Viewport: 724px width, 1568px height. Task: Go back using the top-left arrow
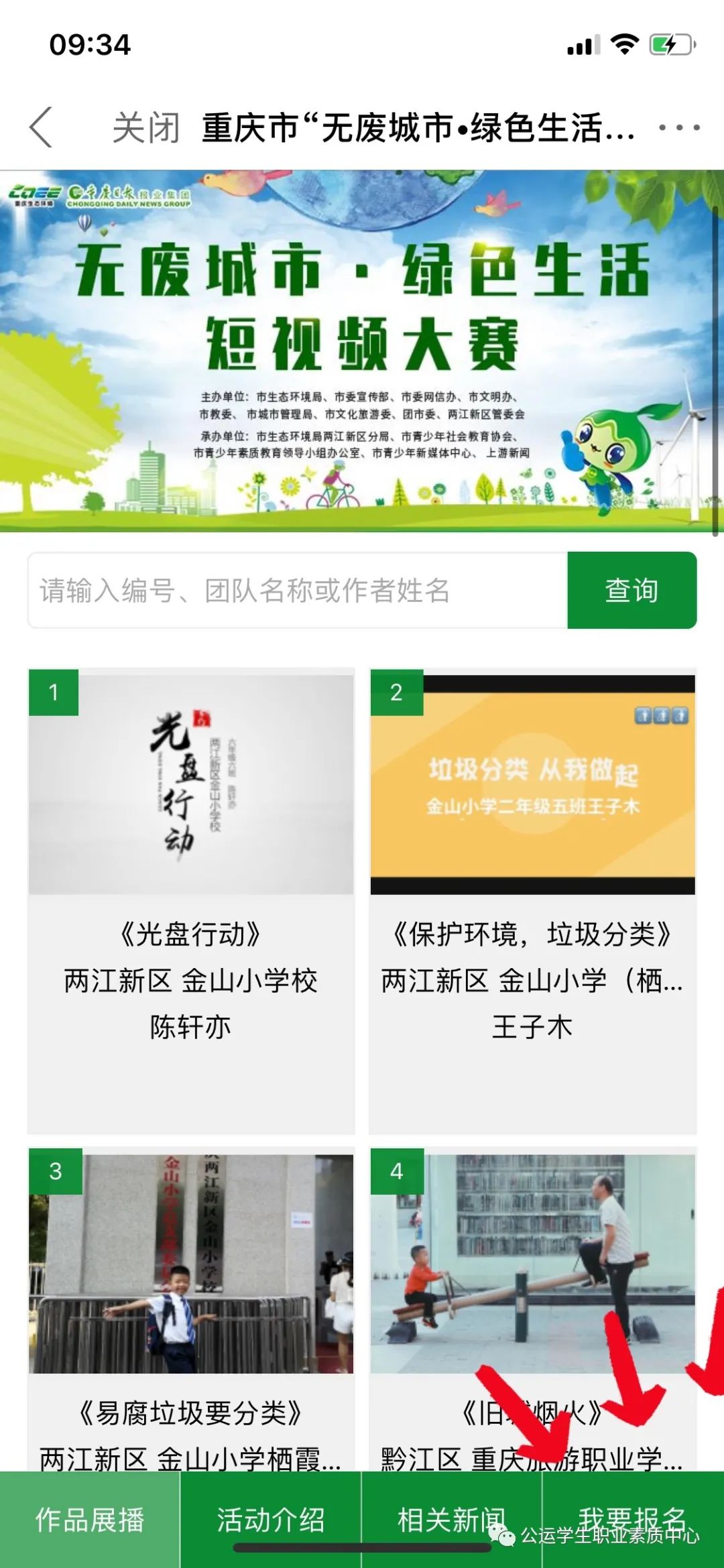[42, 127]
